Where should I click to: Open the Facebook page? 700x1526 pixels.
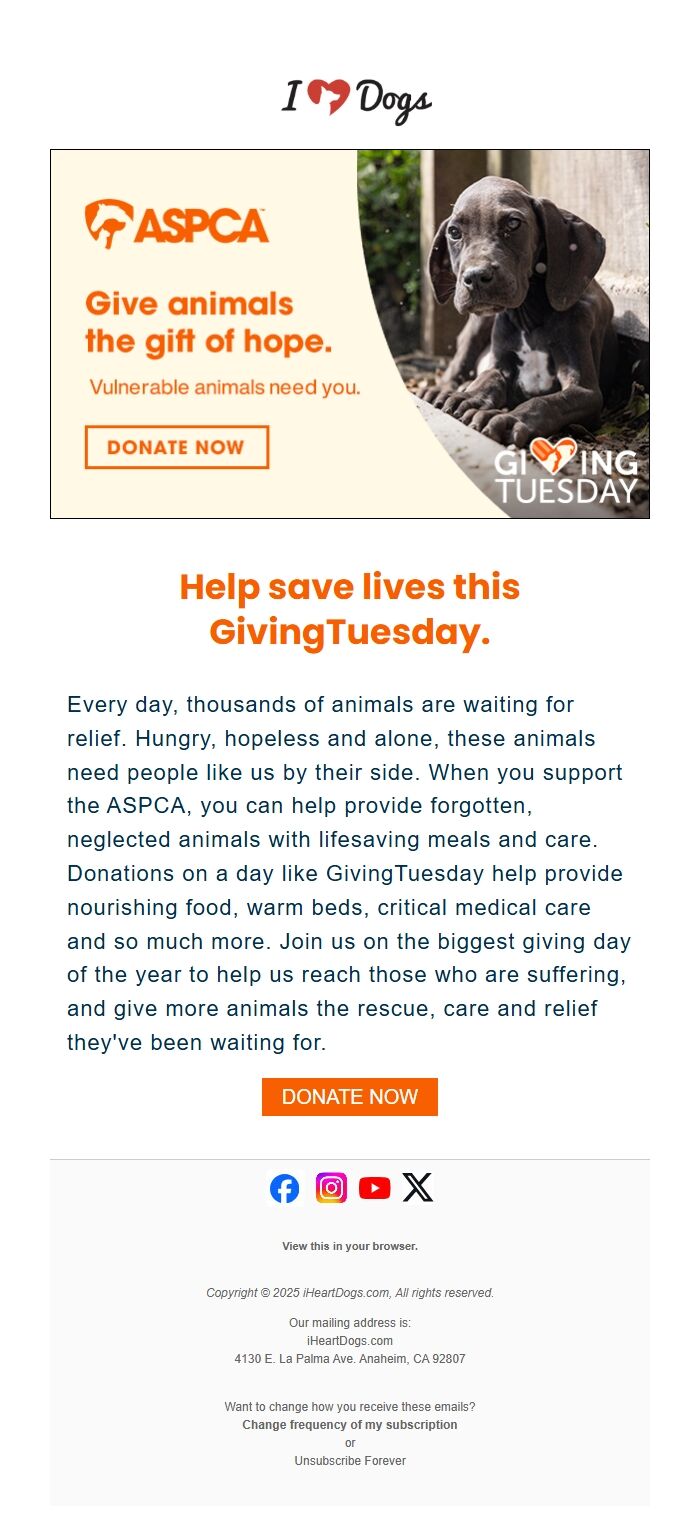(x=285, y=1188)
